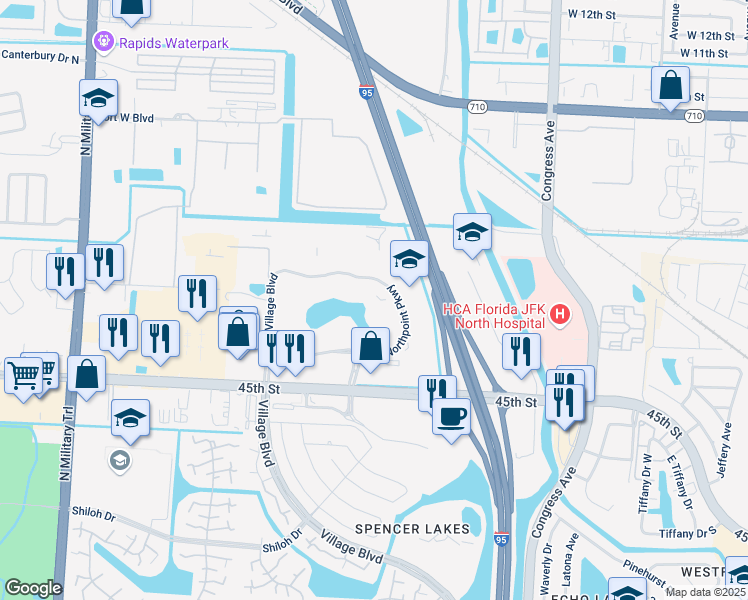Select the HCA Florida JFK North Hospital marker
Image resolution: width=748 pixels, height=600 pixels.
pos(559,316)
